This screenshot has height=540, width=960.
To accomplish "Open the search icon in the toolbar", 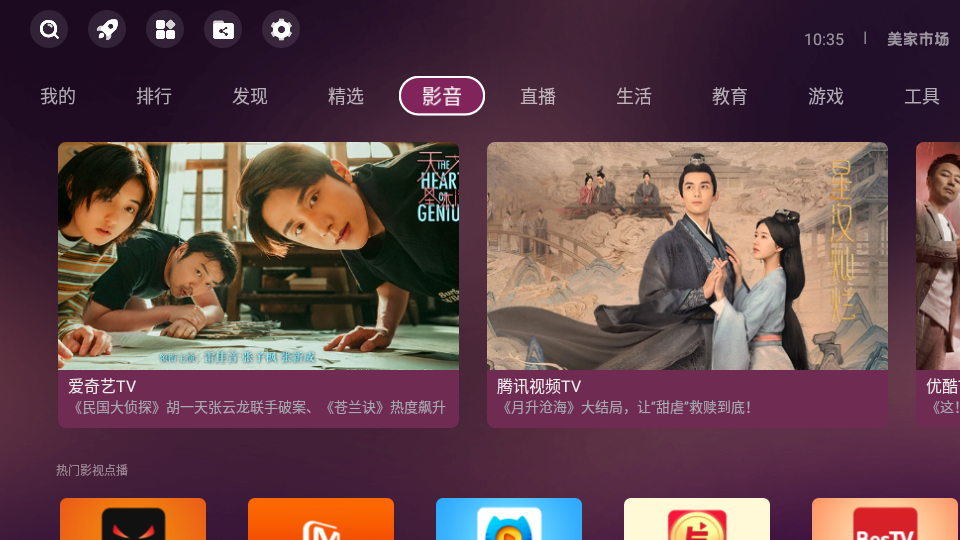I will pos(49,29).
